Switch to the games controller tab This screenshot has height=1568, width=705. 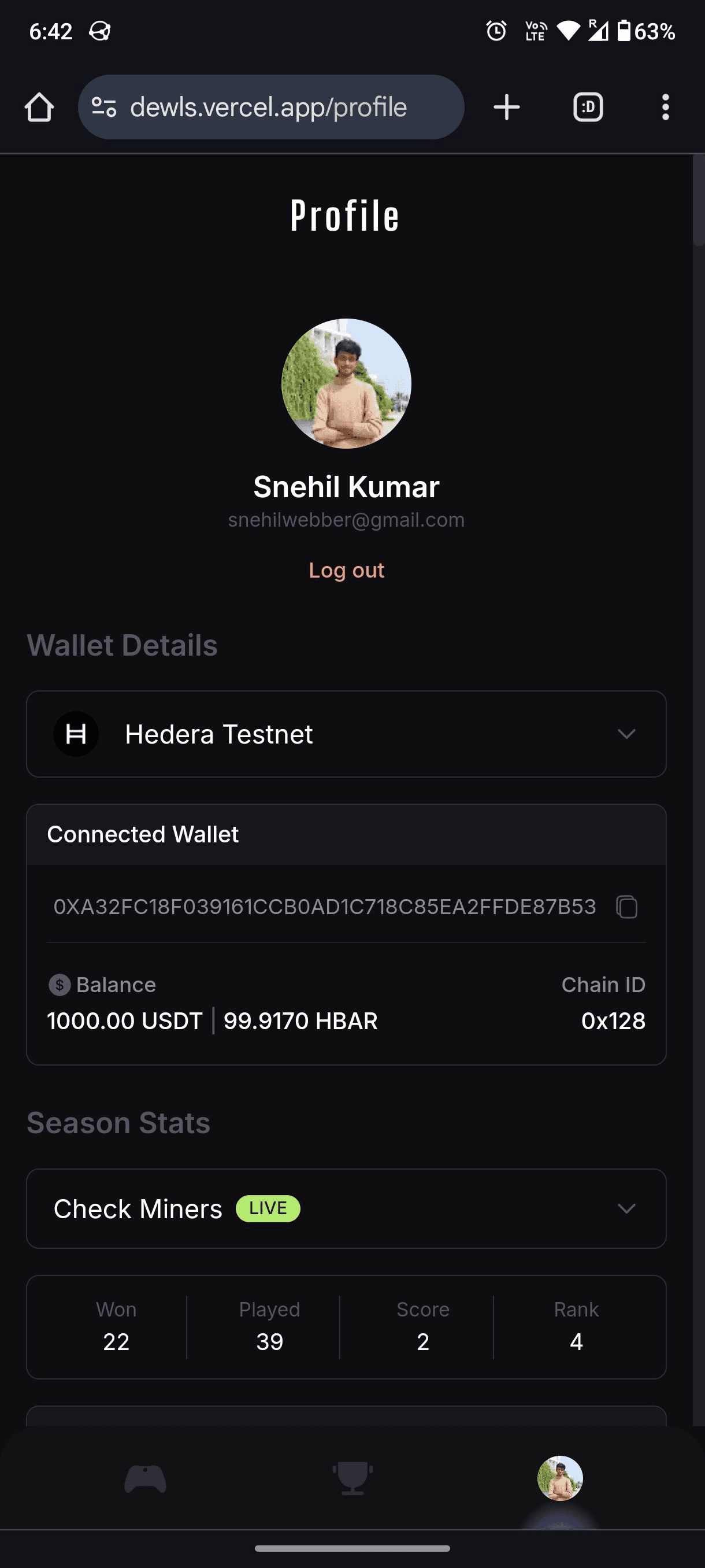pos(145,1480)
